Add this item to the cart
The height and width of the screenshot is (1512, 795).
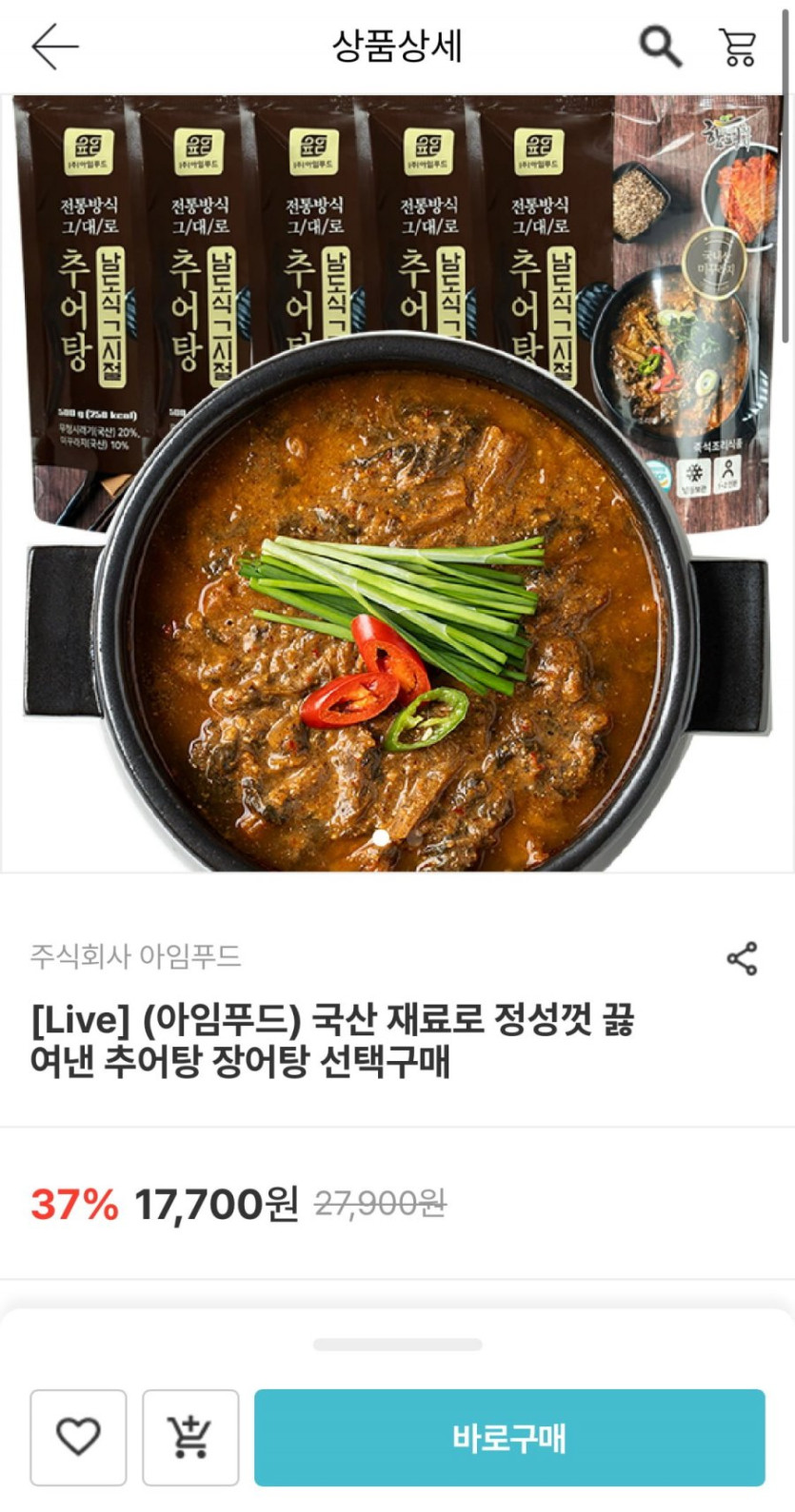(190, 1437)
